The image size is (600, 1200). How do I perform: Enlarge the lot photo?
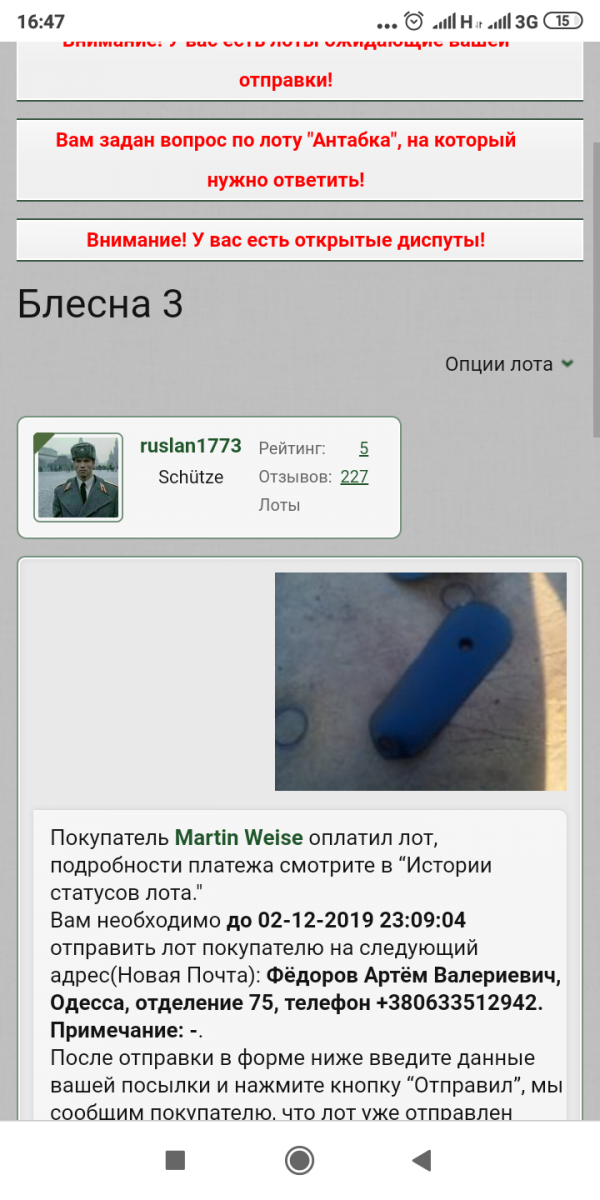tap(421, 681)
